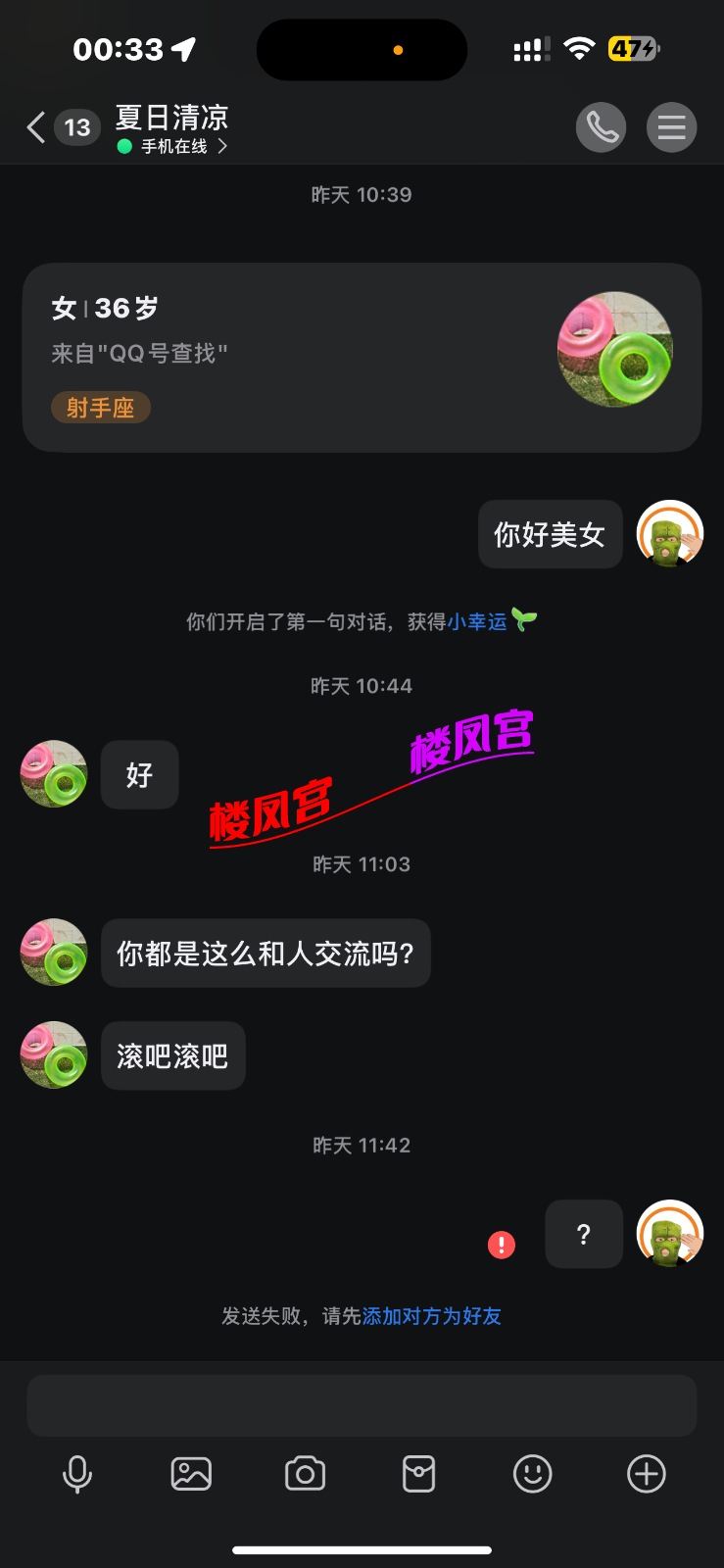Focus the message input field

click(362, 1405)
